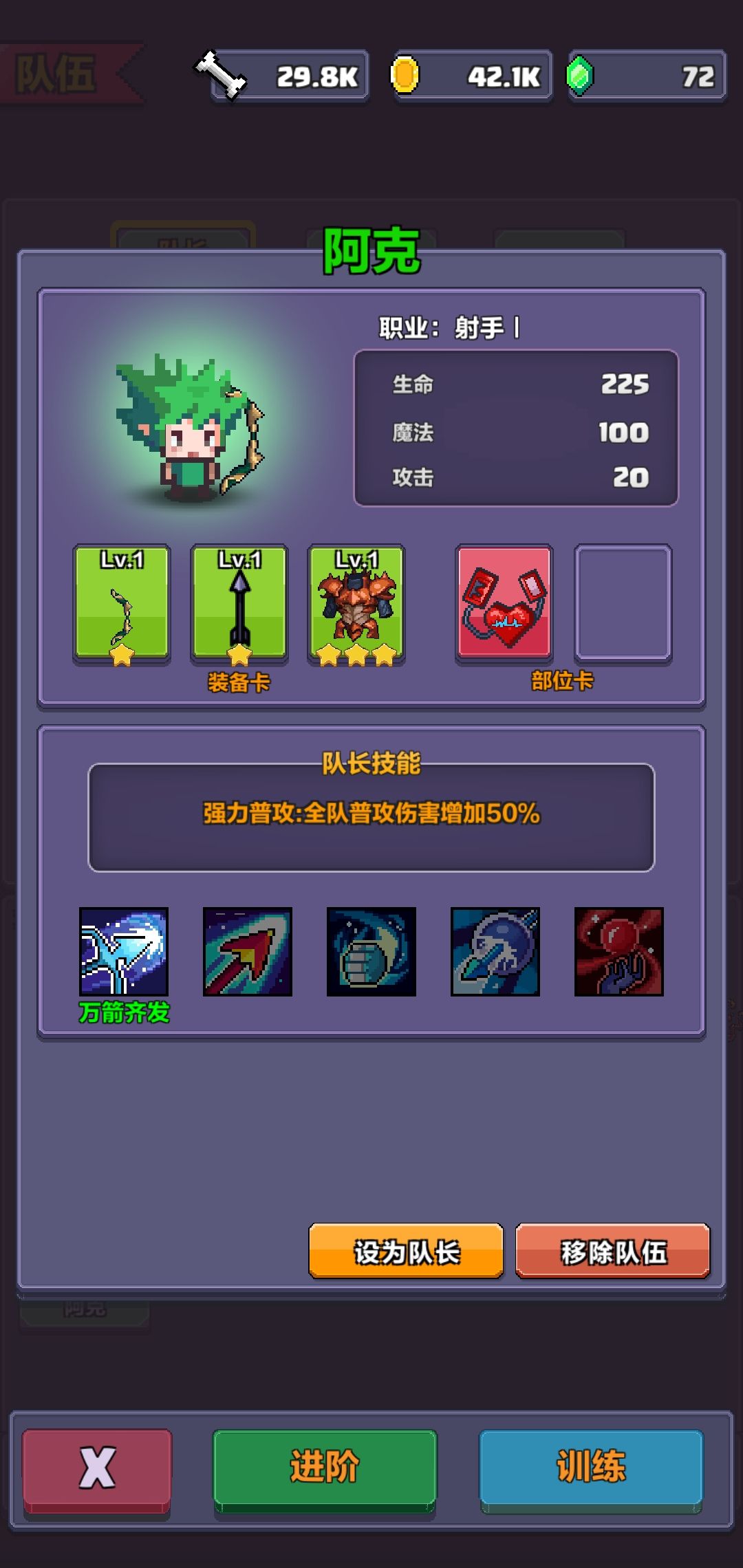Click the narwhal skill icon
Viewport: 743px width, 1568px height.
pyautogui.click(x=493, y=952)
